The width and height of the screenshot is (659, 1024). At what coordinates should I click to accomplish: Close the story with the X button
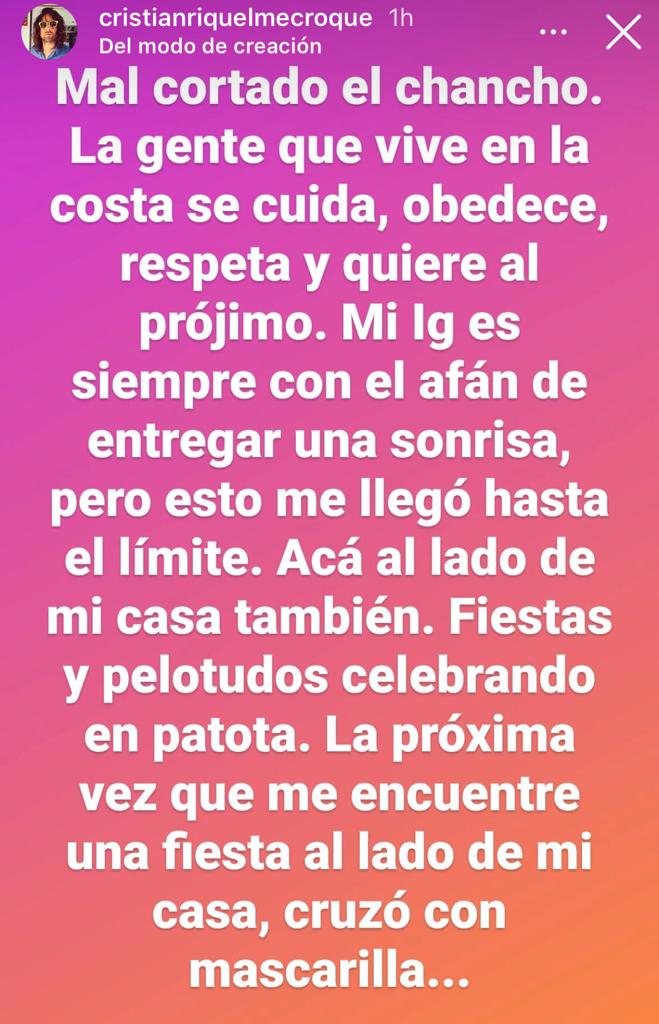[x=624, y=32]
